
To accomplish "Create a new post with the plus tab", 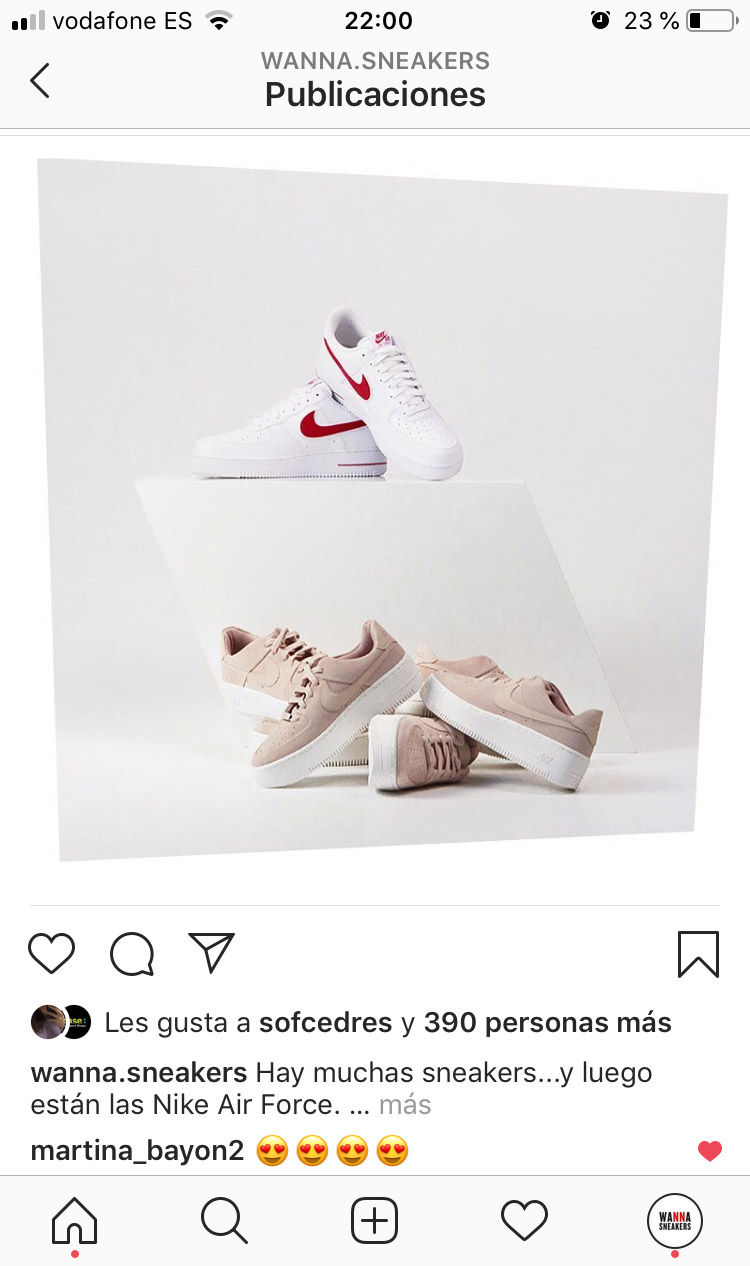I will tap(375, 1221).
